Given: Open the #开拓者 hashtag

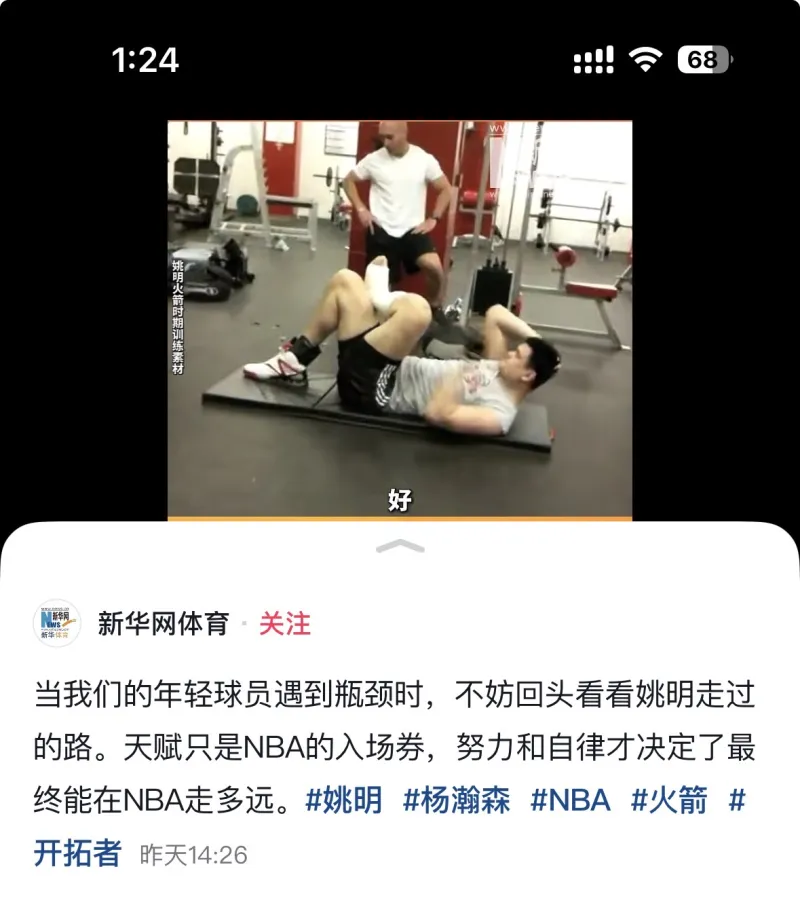Looking at the screenshot, I should click(x=78, y=853).
